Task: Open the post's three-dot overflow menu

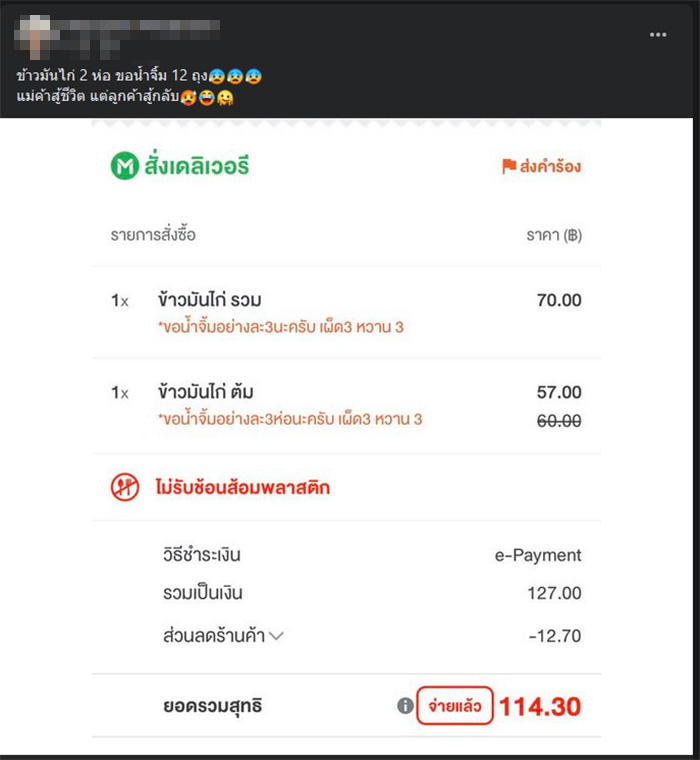Action: click(x=657, y=35)
